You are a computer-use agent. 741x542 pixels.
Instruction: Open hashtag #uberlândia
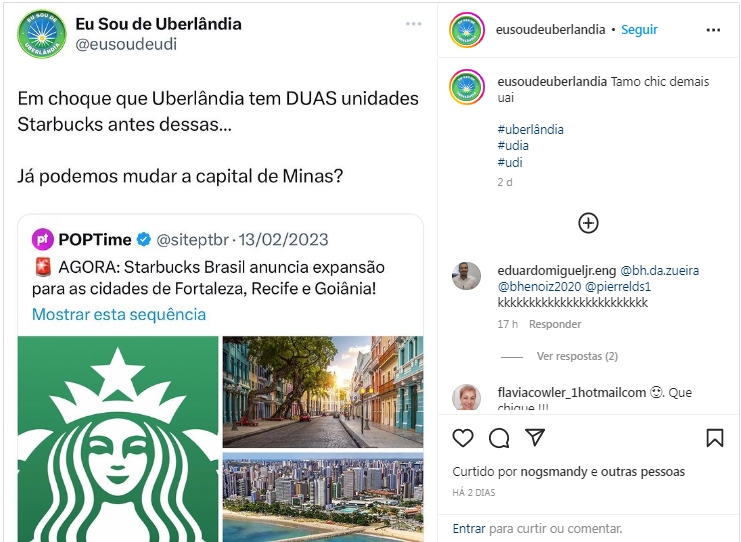coord(530,130)
